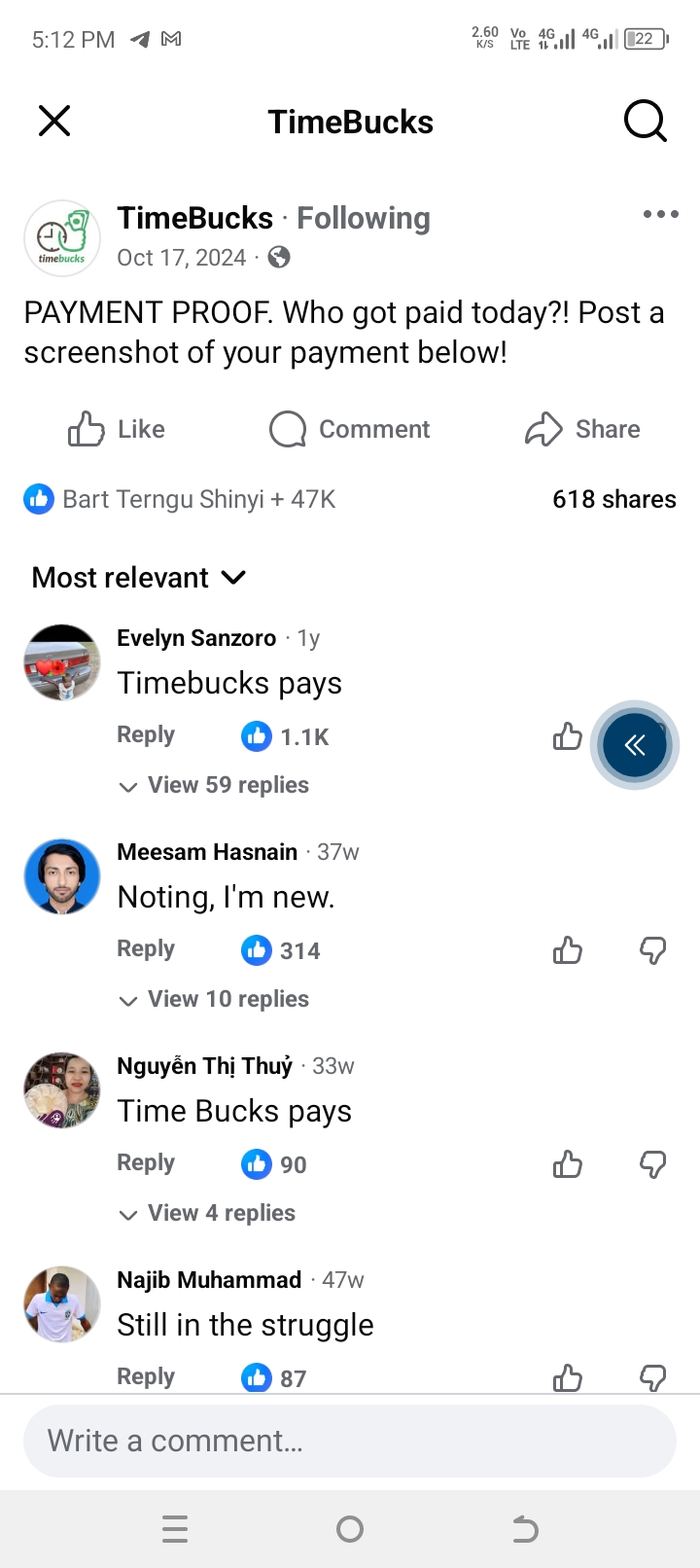Share the TimeBucks post
The height and width of the screenshot is (1568, 700).
click(x=582, y=429)
